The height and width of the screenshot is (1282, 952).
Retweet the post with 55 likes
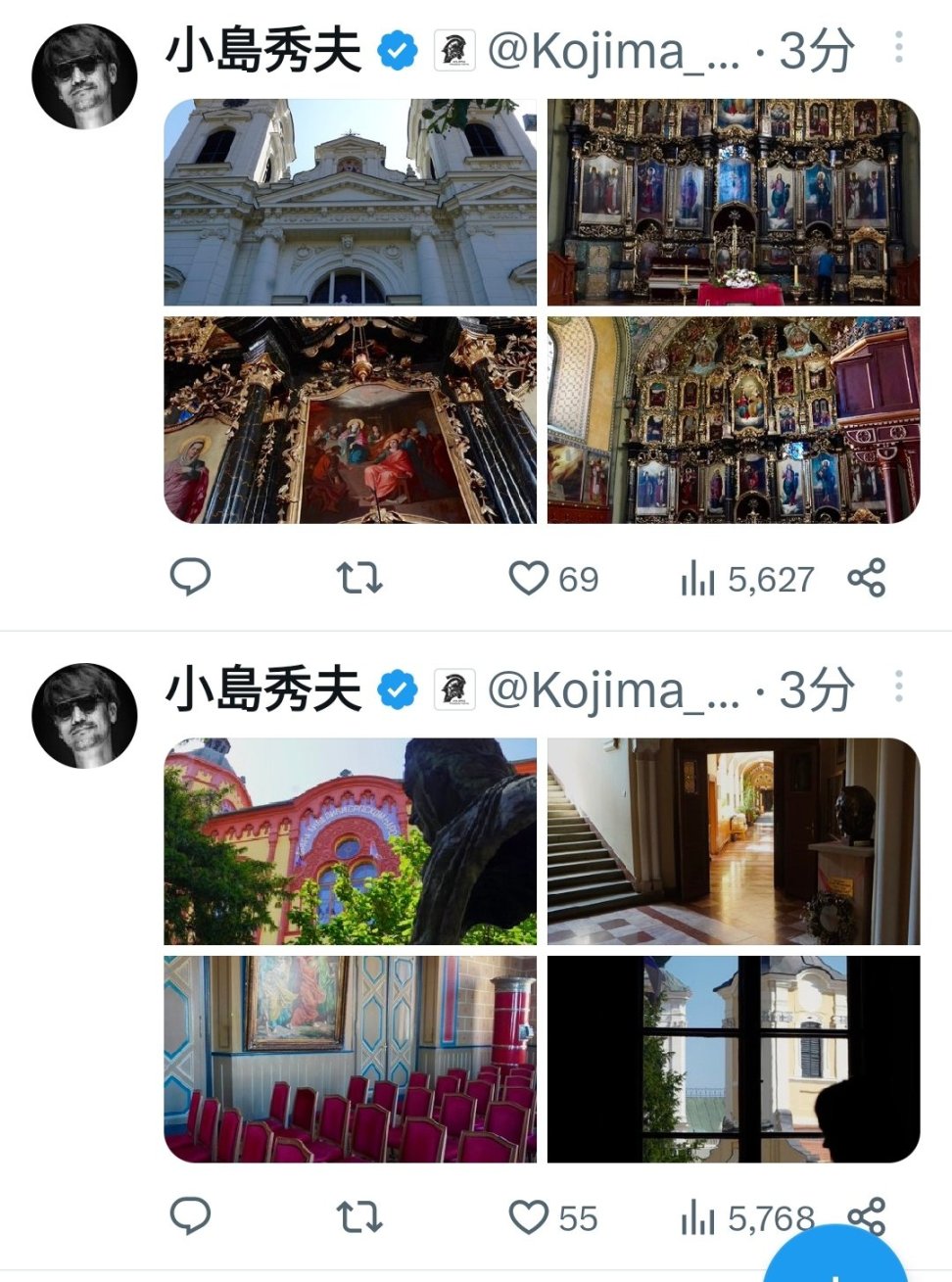(x=359, y=1218)
